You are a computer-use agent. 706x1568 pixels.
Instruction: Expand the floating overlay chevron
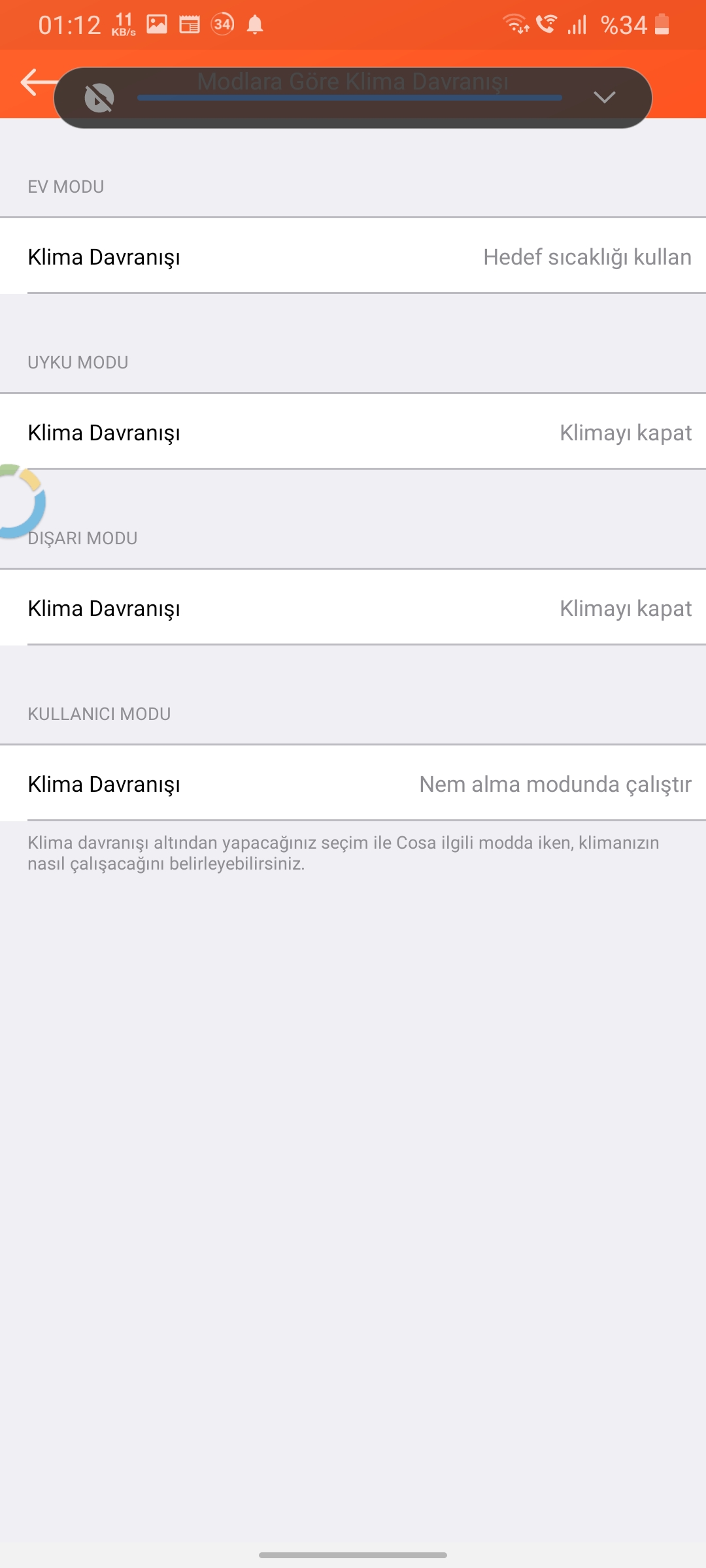pyautogui.click(x=604, y=97)
